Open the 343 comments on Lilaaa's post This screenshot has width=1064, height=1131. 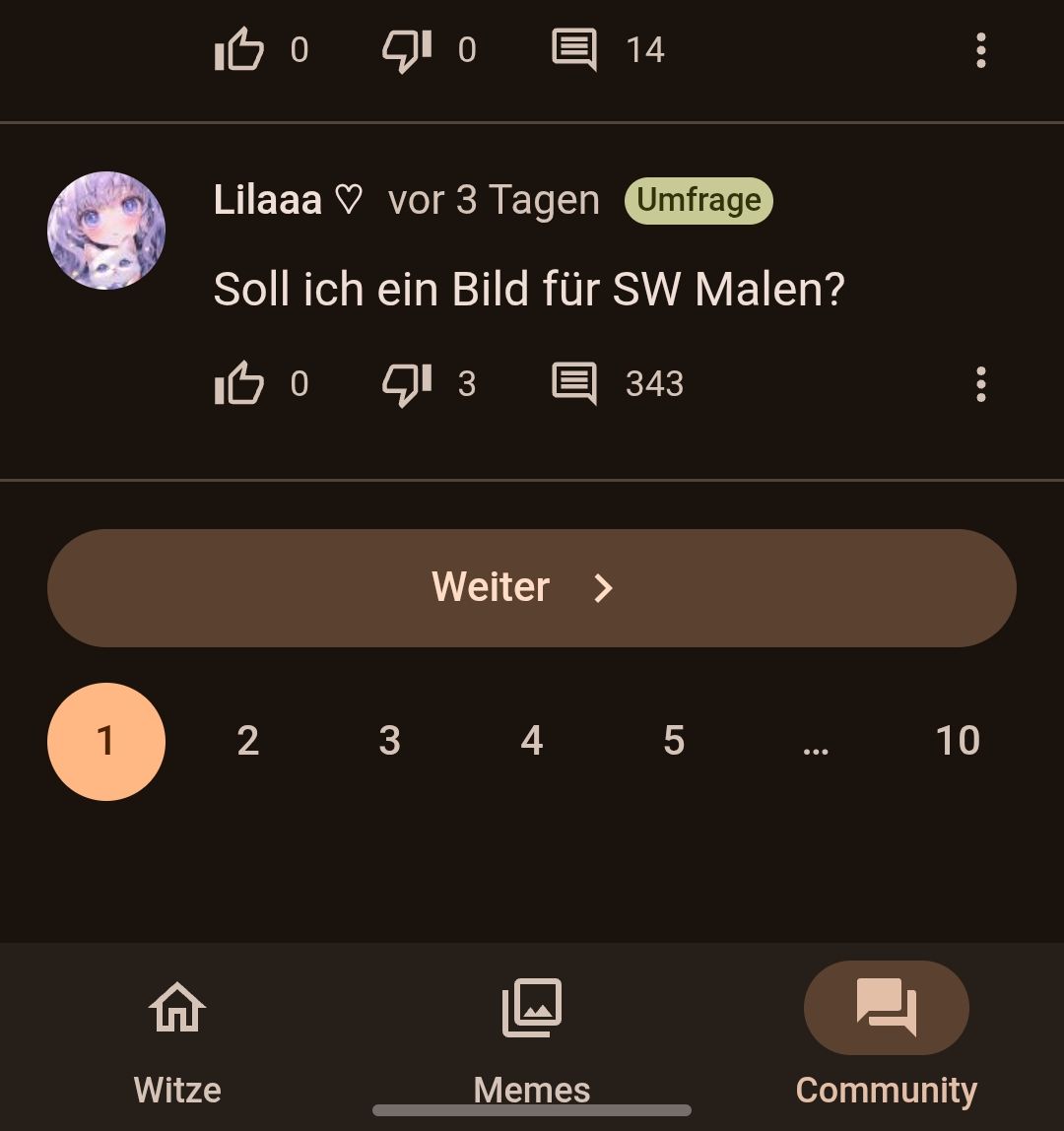574,383
